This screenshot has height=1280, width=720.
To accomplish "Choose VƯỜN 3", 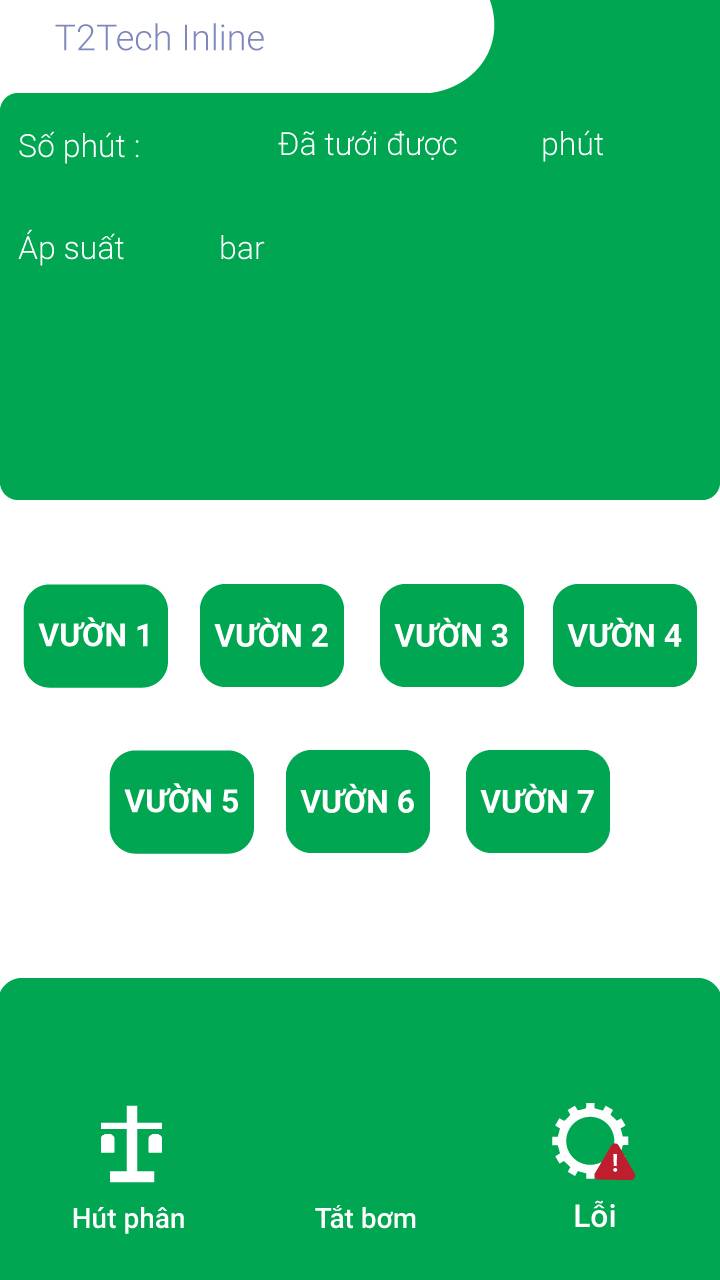I will (452, 636).
